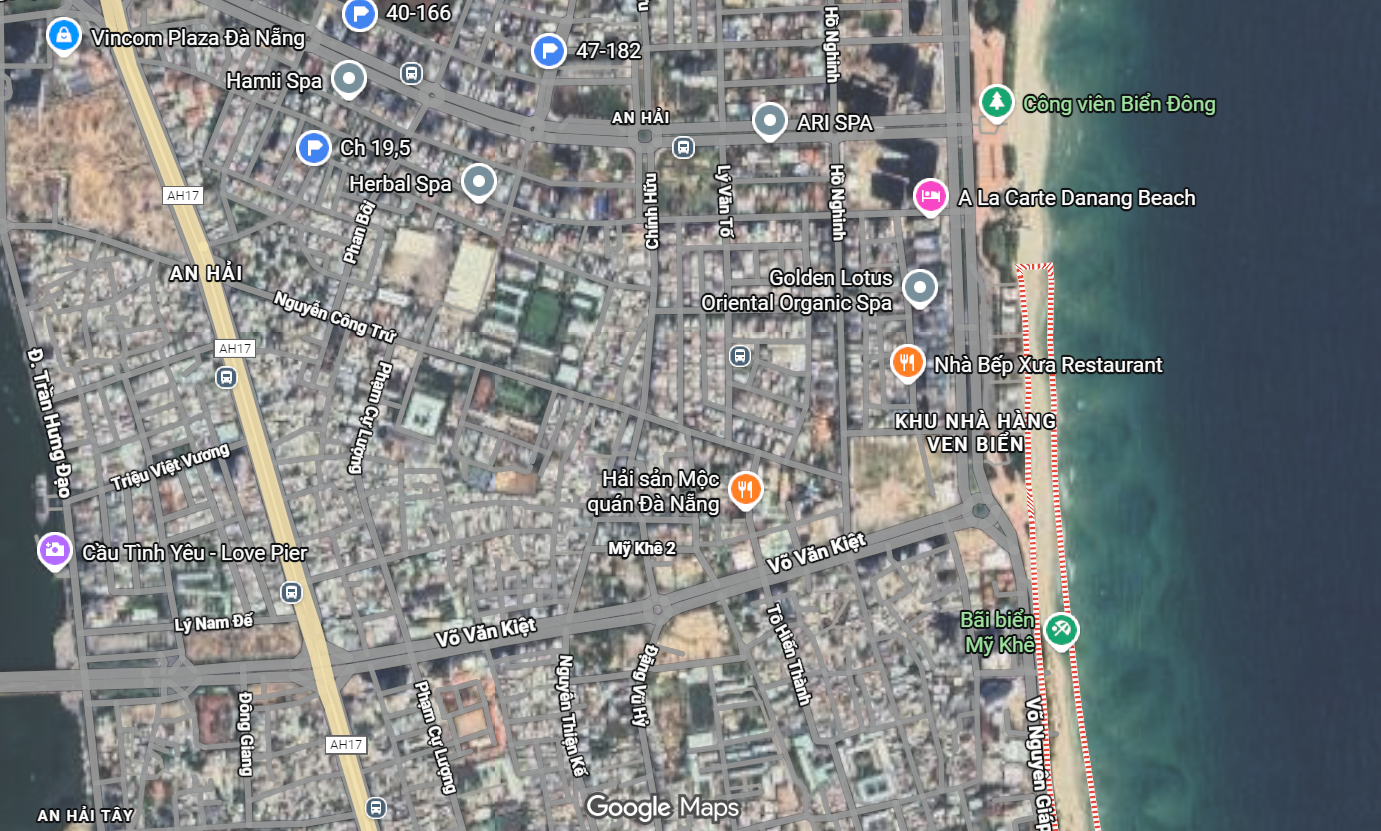Tap the 47-182 parking marker
The height and width of the screenshot is (831, 1381).
pyautogui.click(x=548, y=50)
